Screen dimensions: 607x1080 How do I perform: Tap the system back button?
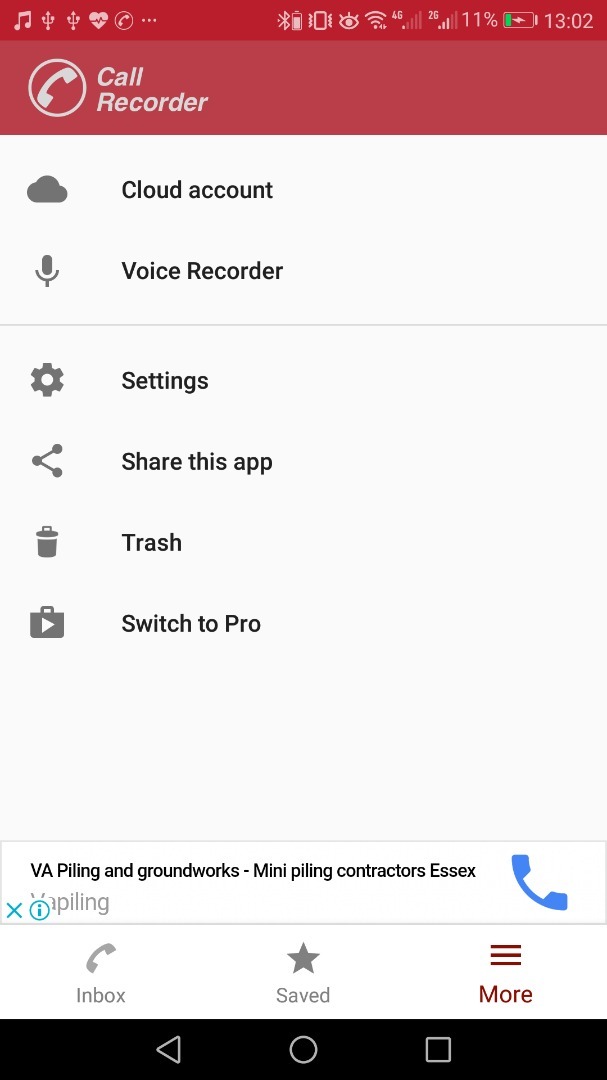click(169, 1050)
